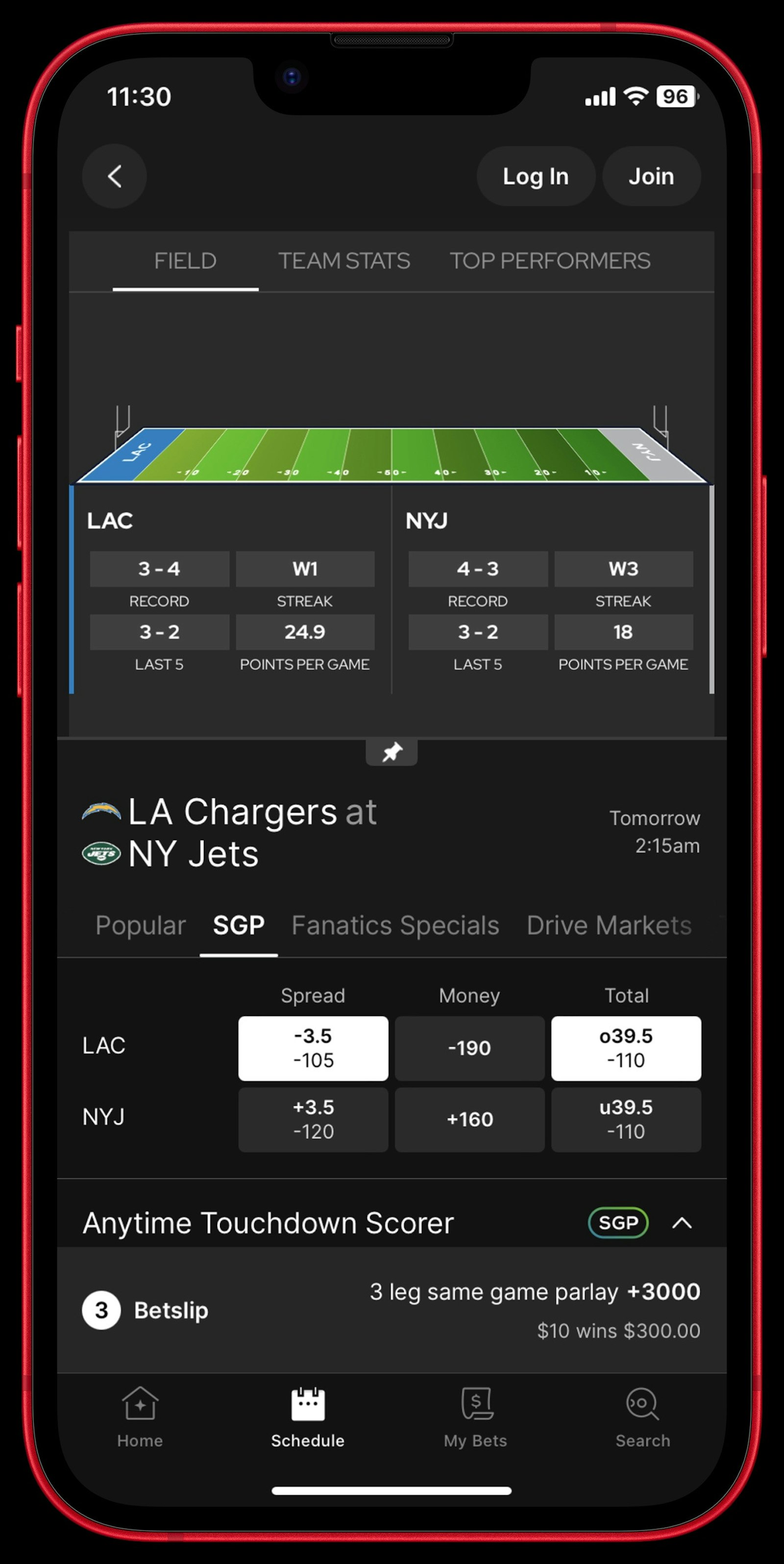This screenshot has height=1564, width=784.
Task: Switch to the Drive Markets tab
Action: pyautogui.click(x=609, y=925)
